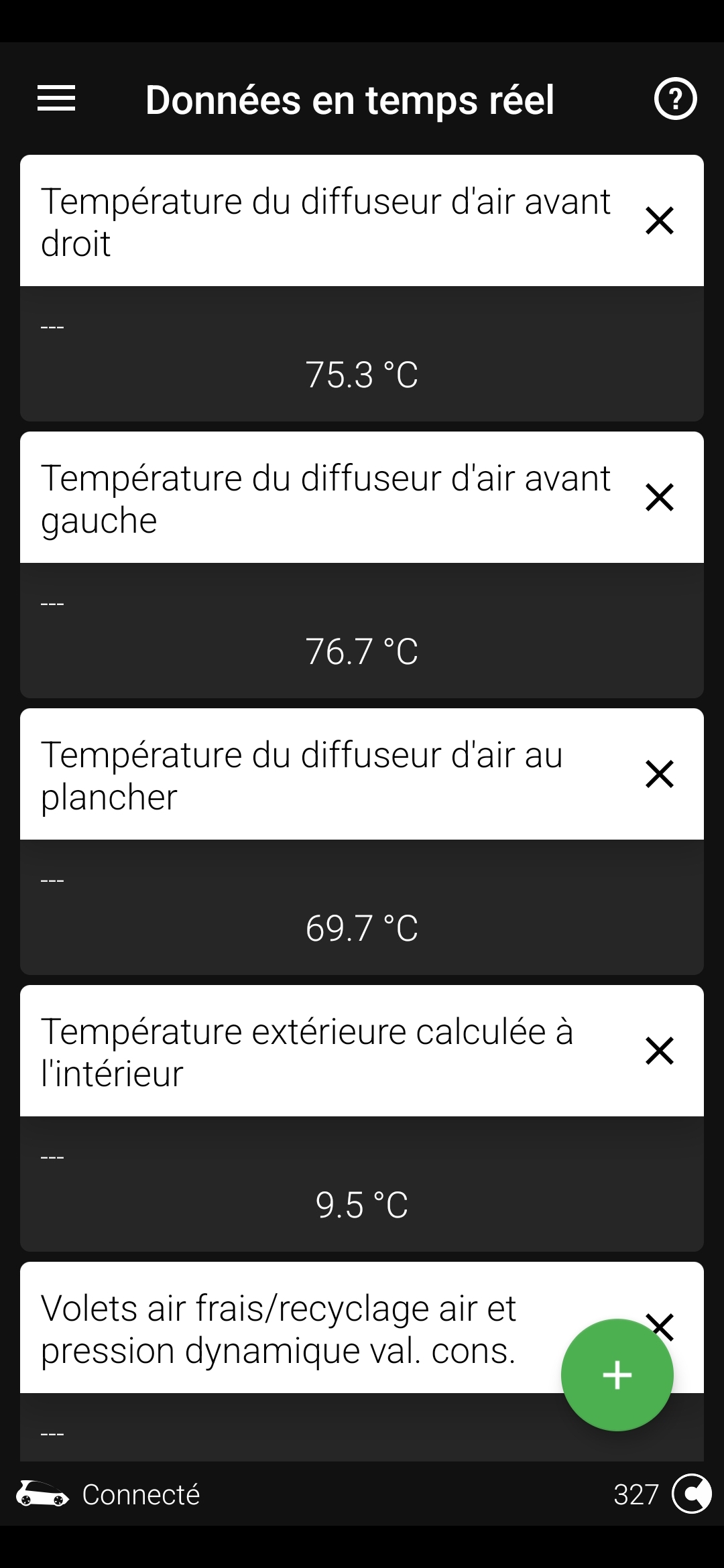The height and width of the screenshot is (1568, 724).
Task: Tap the Connecté connection status indicator
Action: pos(108,1494)
